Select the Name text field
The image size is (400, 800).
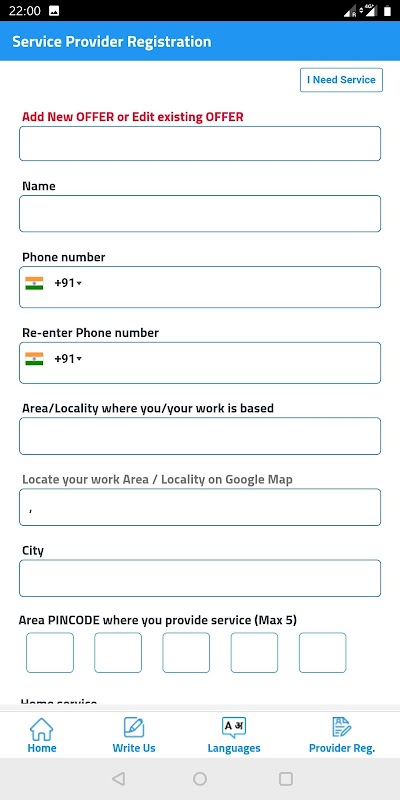point(200,214)
